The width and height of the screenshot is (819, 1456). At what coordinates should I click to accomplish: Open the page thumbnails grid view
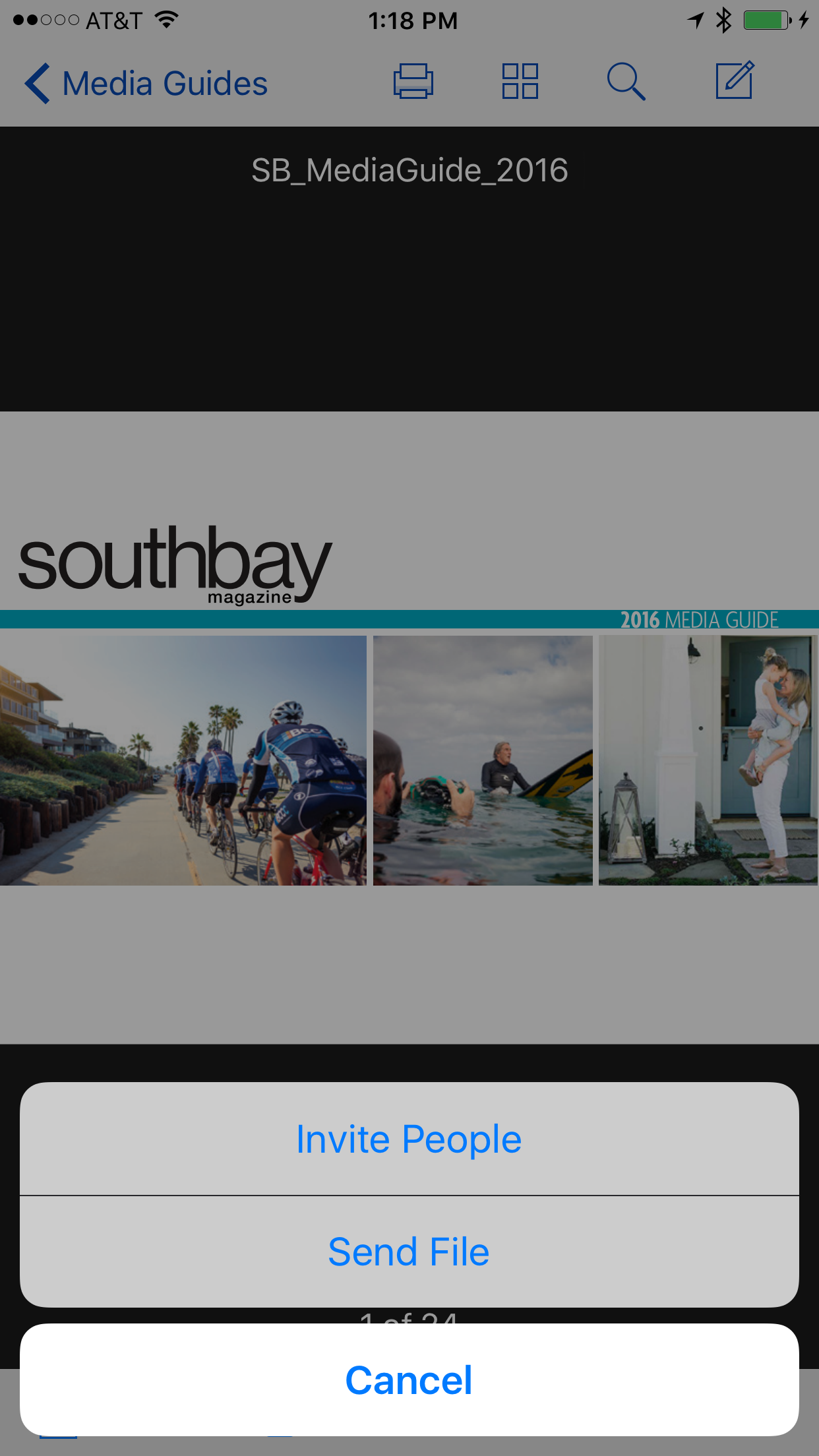[x=520, y=82]
